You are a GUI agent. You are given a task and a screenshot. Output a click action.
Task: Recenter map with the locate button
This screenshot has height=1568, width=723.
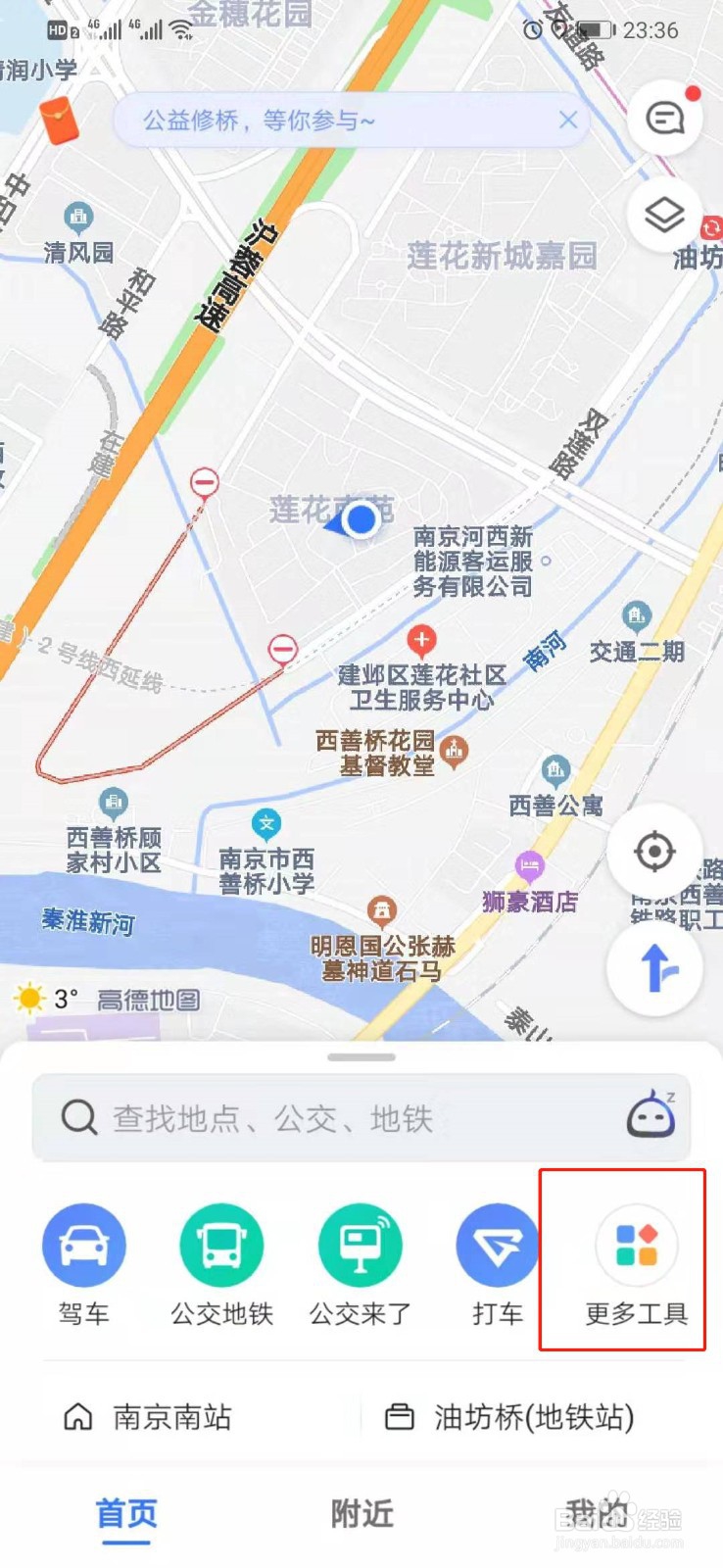(654, 853)
